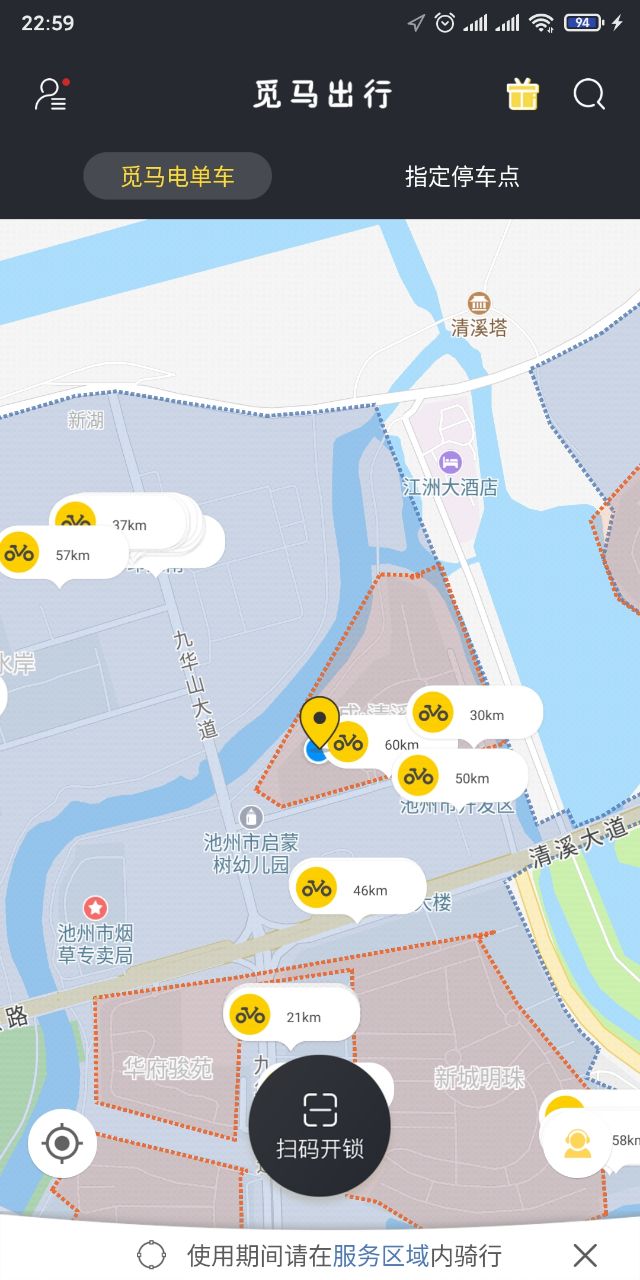Open the gift rewards icon
The height and width of the screenshot is (1280, 640).
[522, 95]
